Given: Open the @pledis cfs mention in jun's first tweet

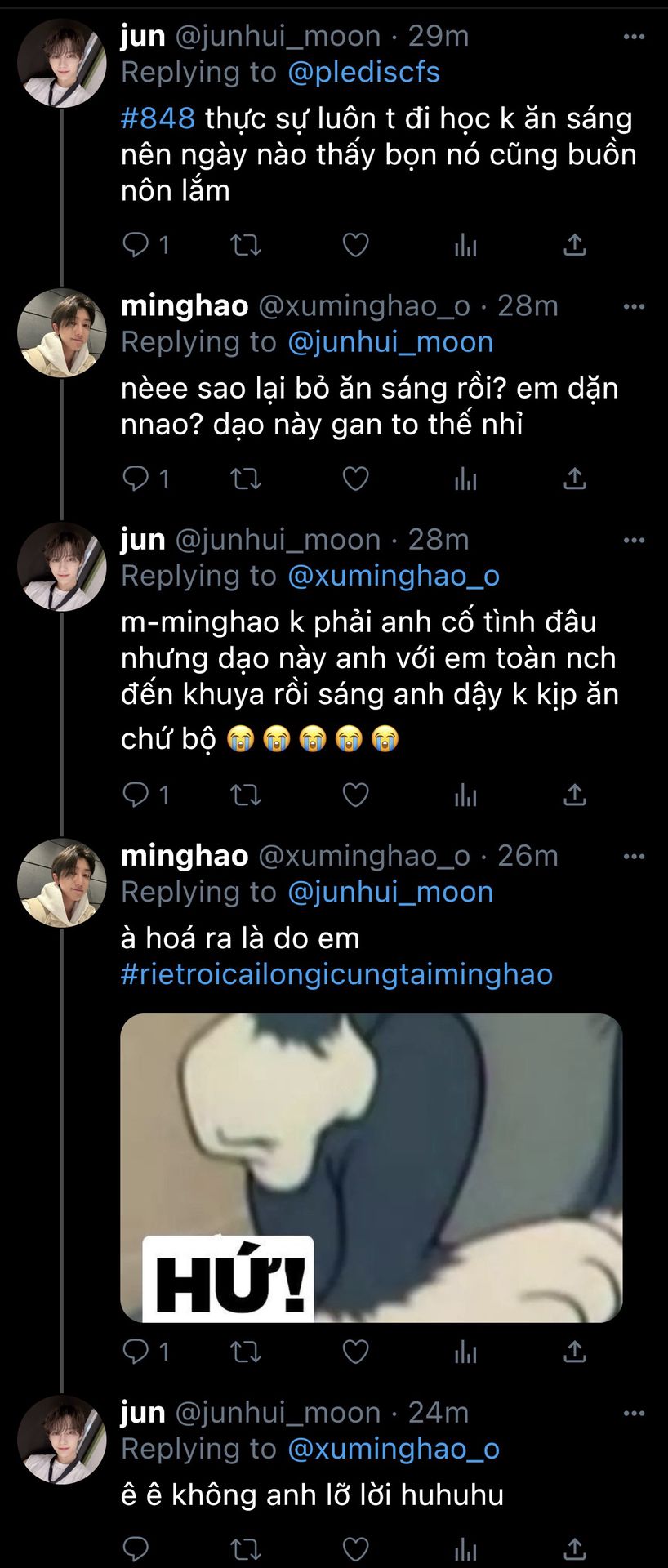Looking at the screenshot, I should [363, 73].
